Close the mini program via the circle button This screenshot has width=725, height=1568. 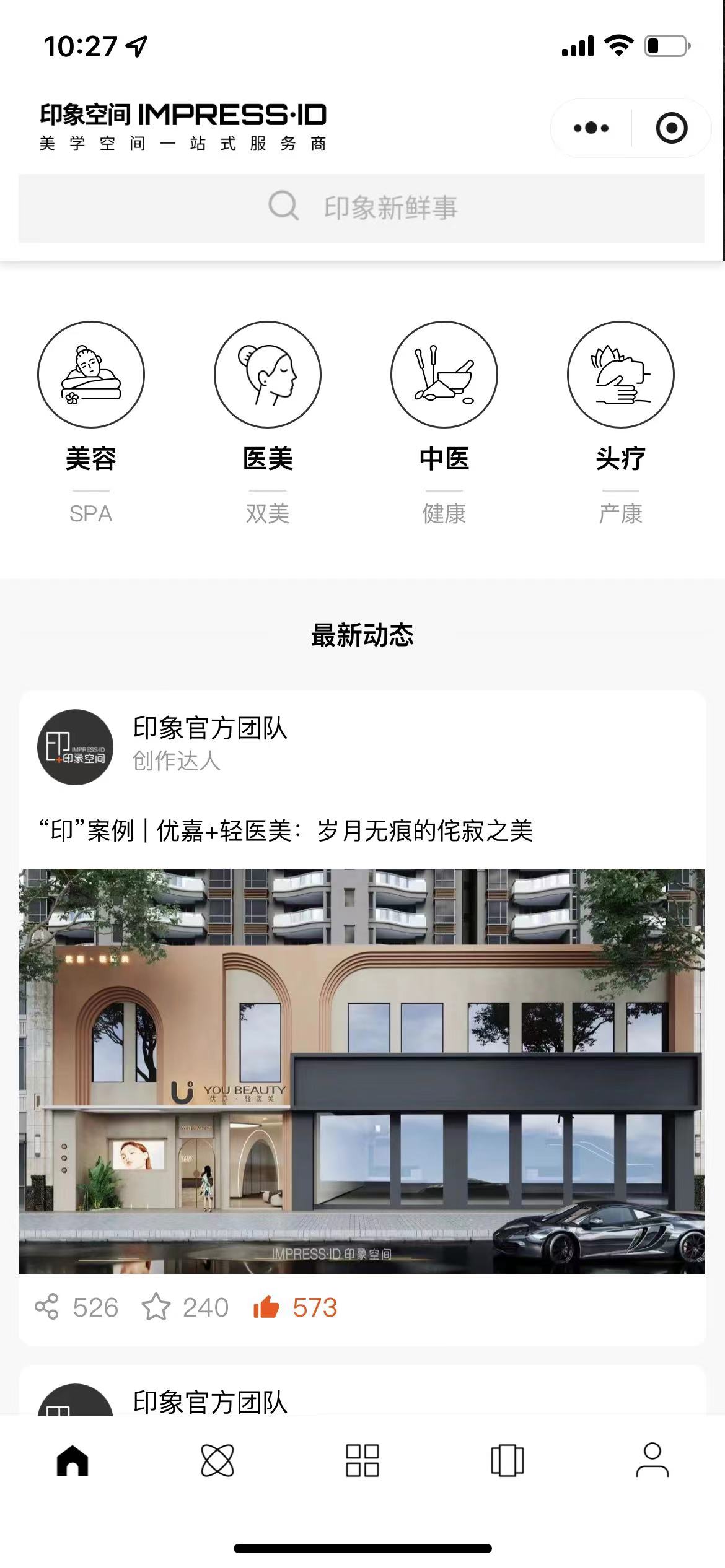[x=671, y=128]
